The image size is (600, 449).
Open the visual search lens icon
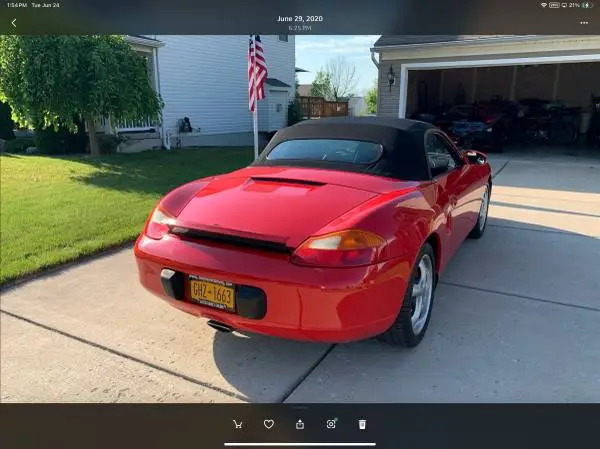[x=331, y=424]
